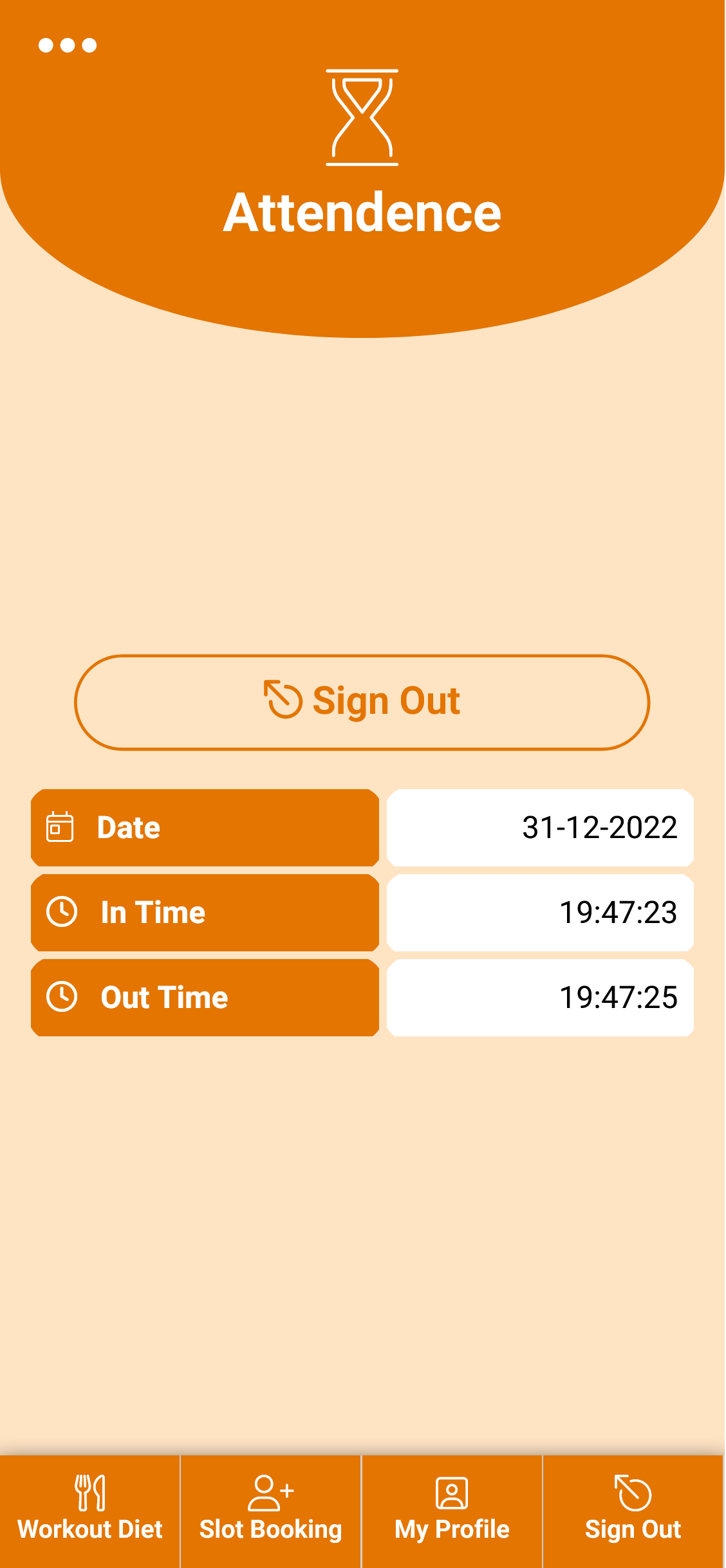The image size is (726, 1568).
Task: Click the sign out arrow inside Sign Out button
Action: [282, 701]
